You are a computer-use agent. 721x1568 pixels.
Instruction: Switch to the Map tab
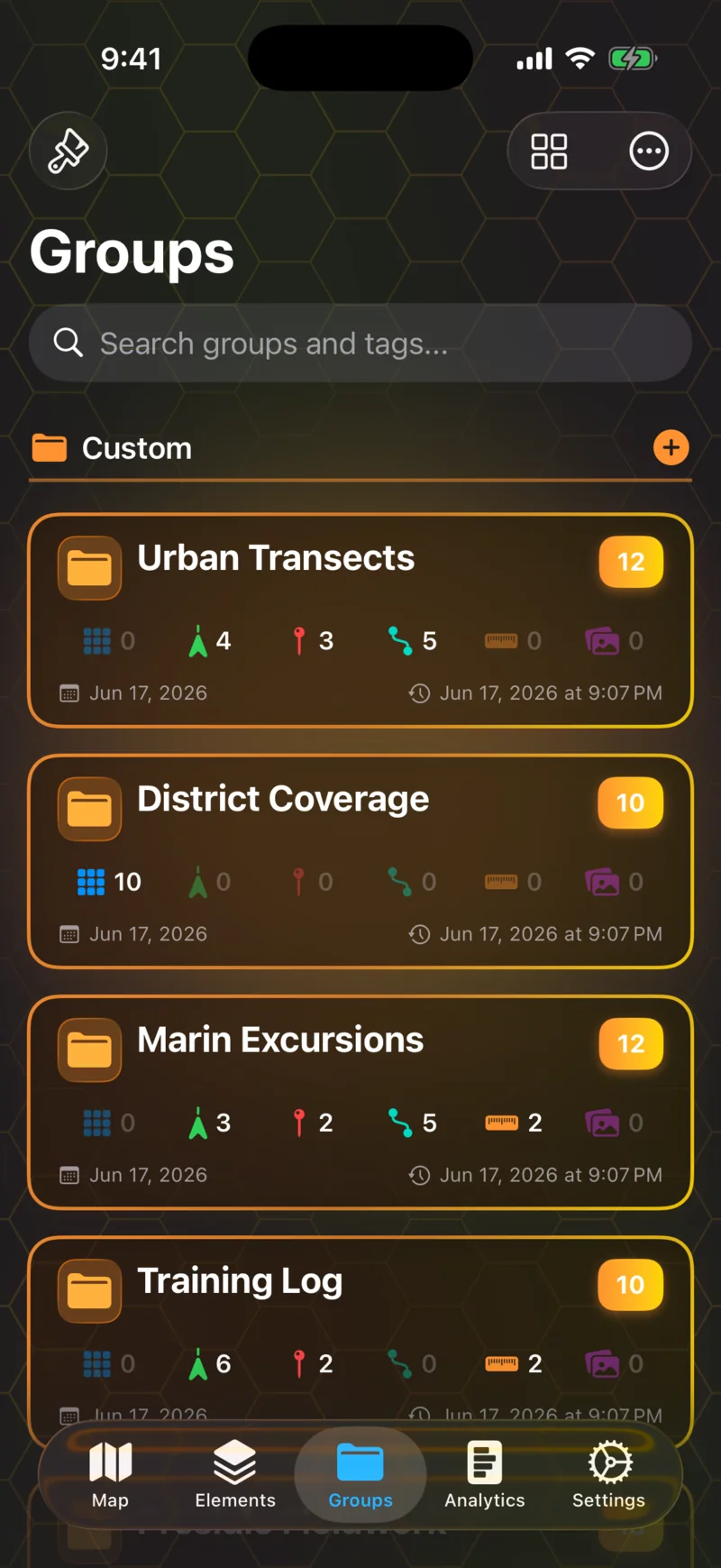tap(110, 1475)
